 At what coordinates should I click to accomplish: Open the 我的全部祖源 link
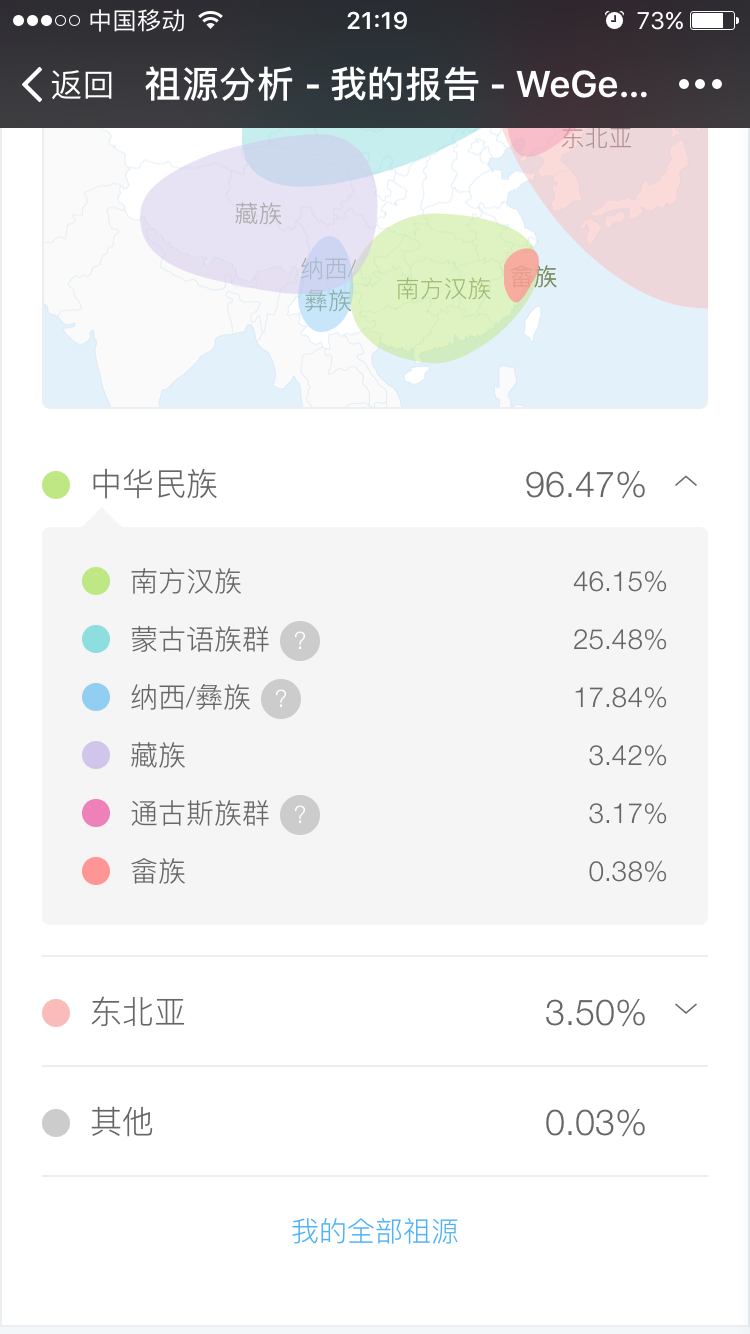pos(375,1231)
